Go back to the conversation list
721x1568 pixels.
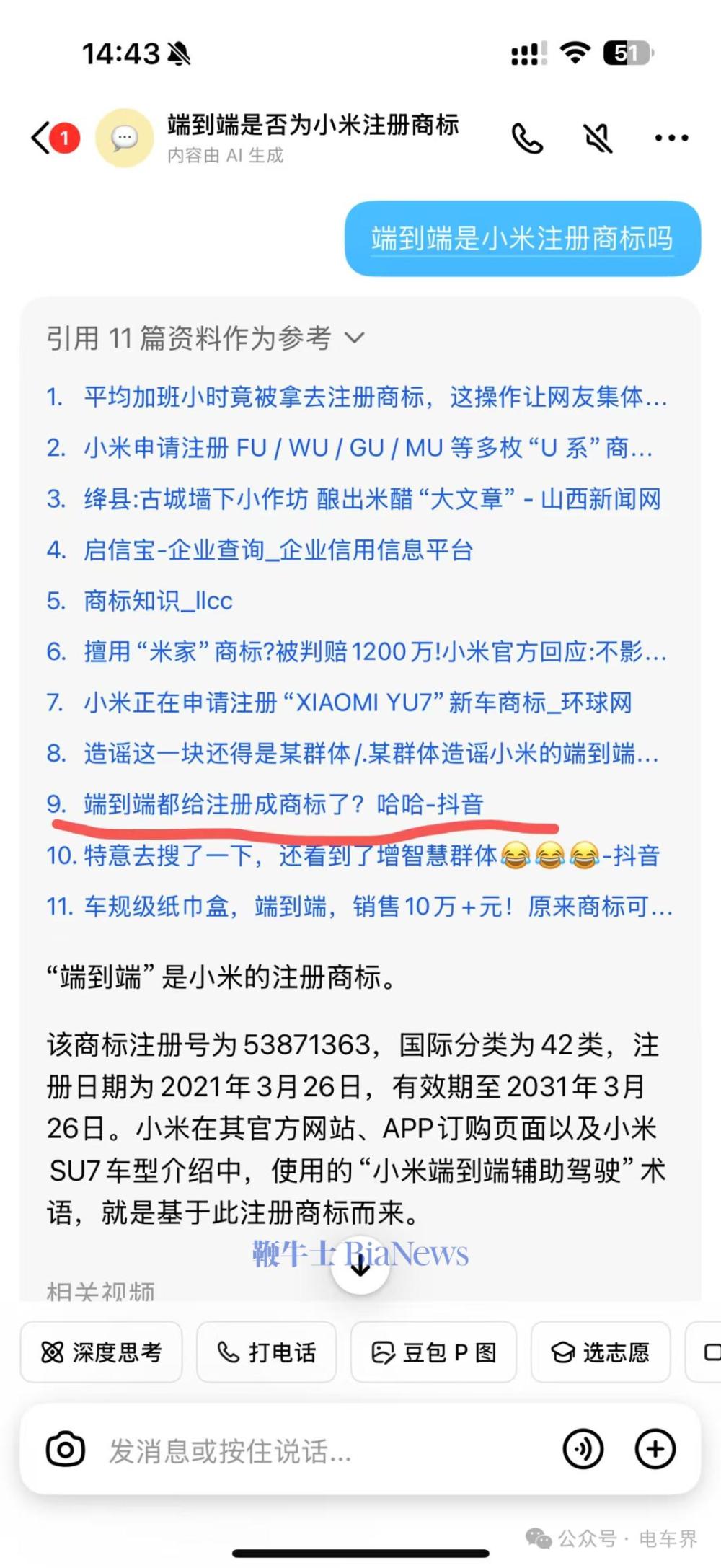click(x=43, y=137)
